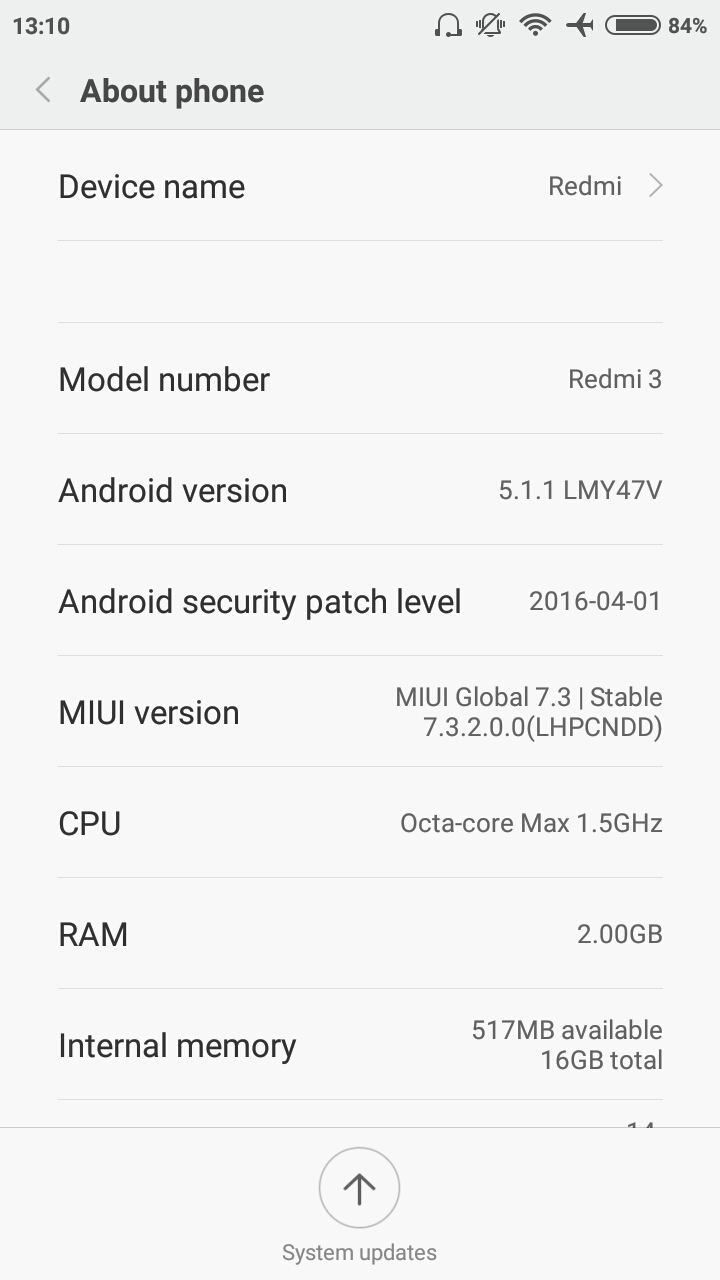Tap the RAM row

point(360,934)
